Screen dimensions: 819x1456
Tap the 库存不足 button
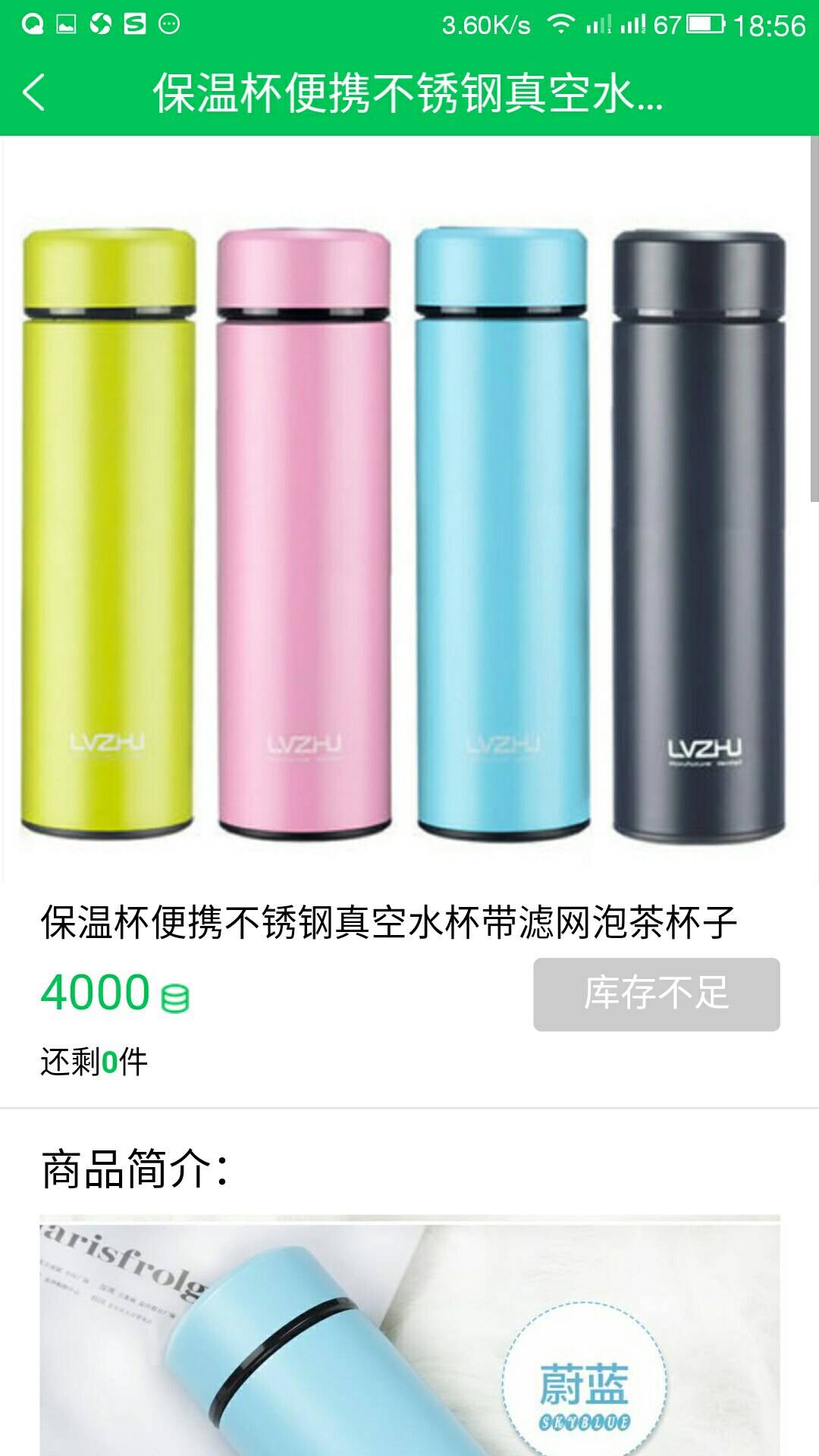(x=656, y=993)
